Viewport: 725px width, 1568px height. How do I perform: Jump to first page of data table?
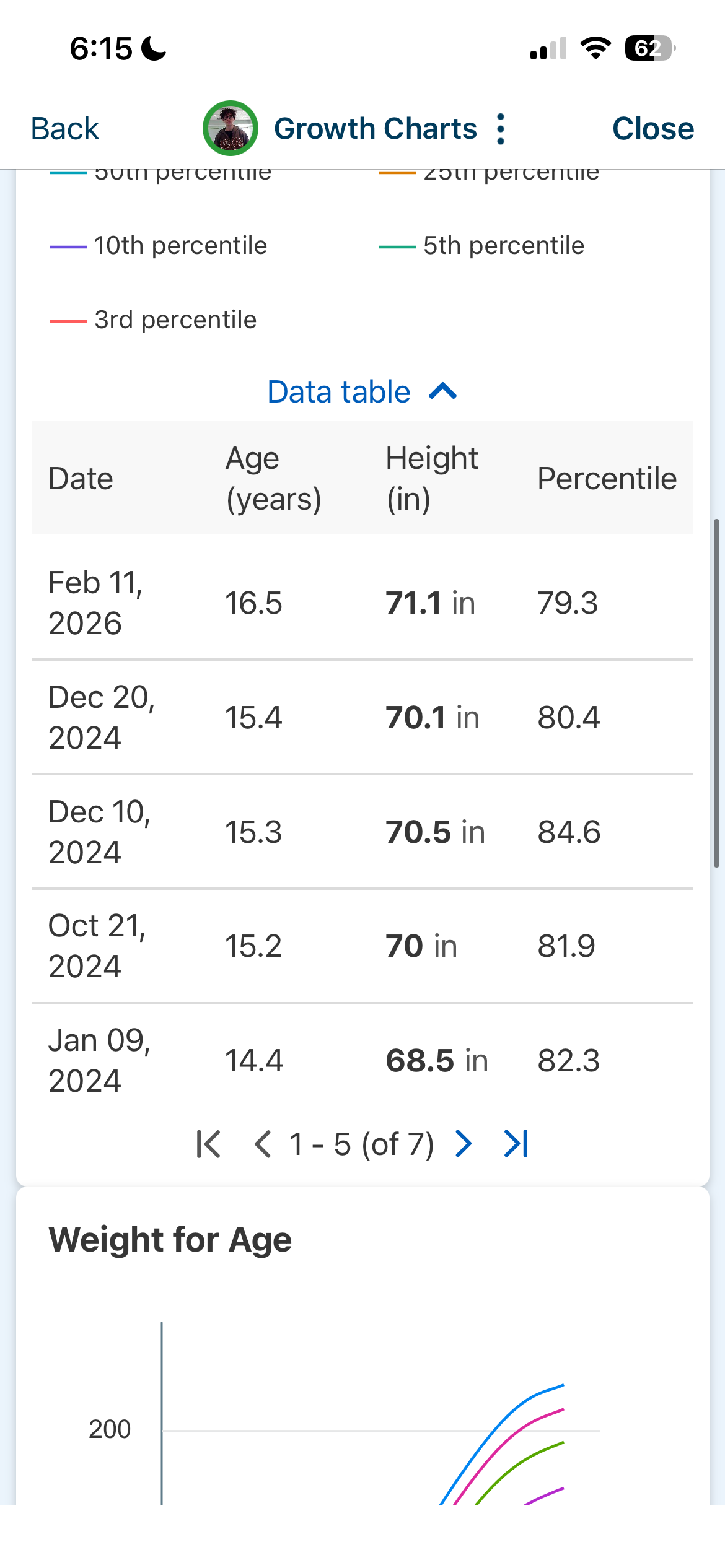(x=208, y=1143)
